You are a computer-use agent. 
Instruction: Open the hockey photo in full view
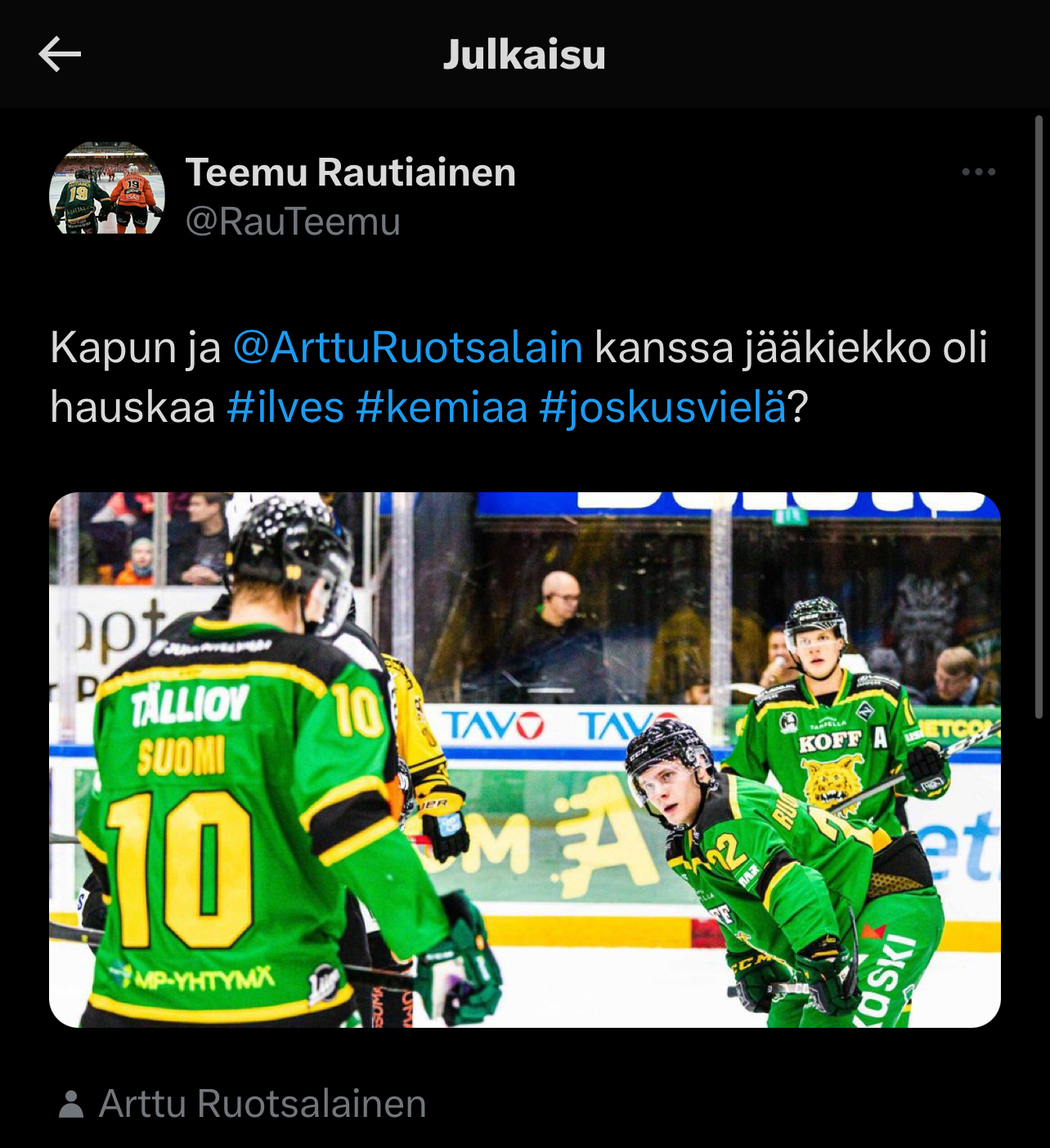pyautogui.click(x=524, y=760)
